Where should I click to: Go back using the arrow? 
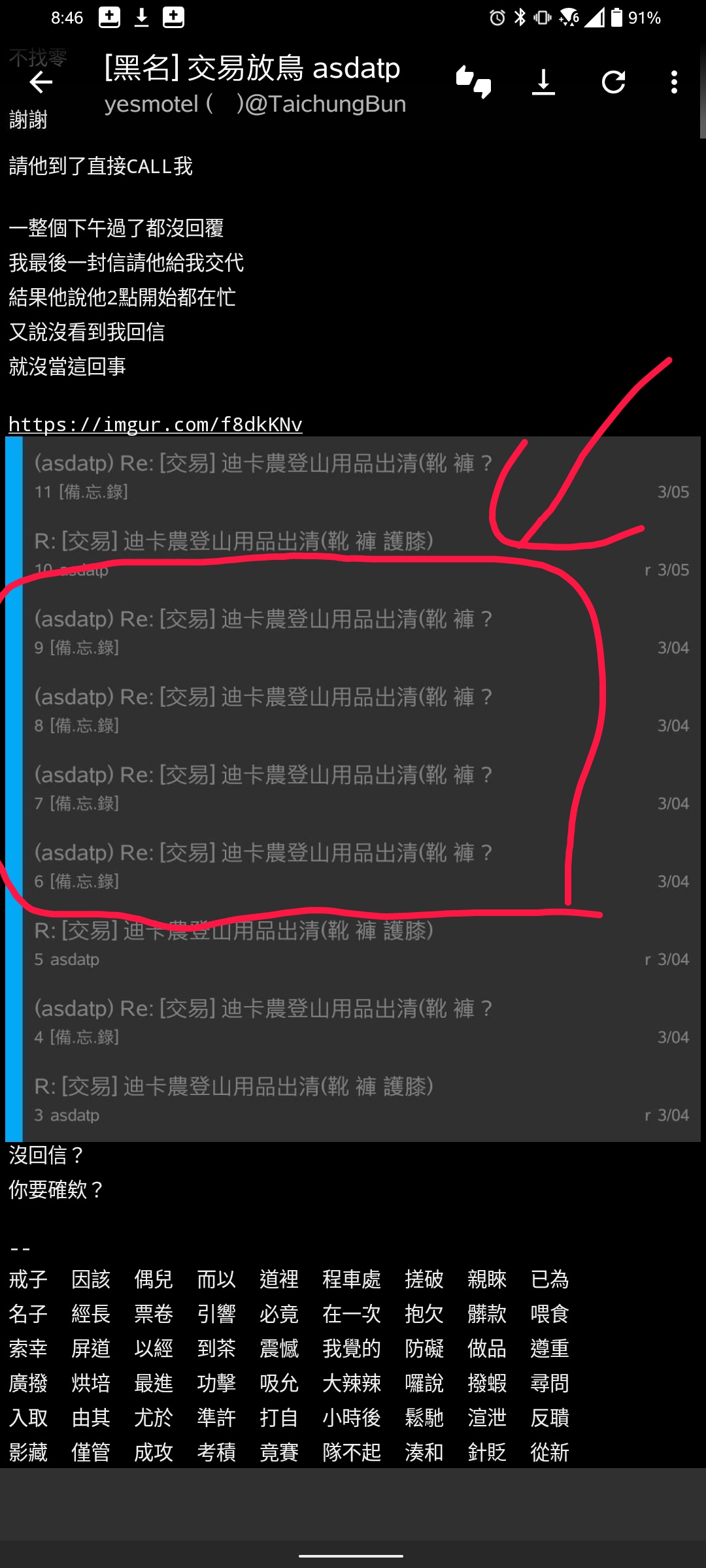pos(41,82)
